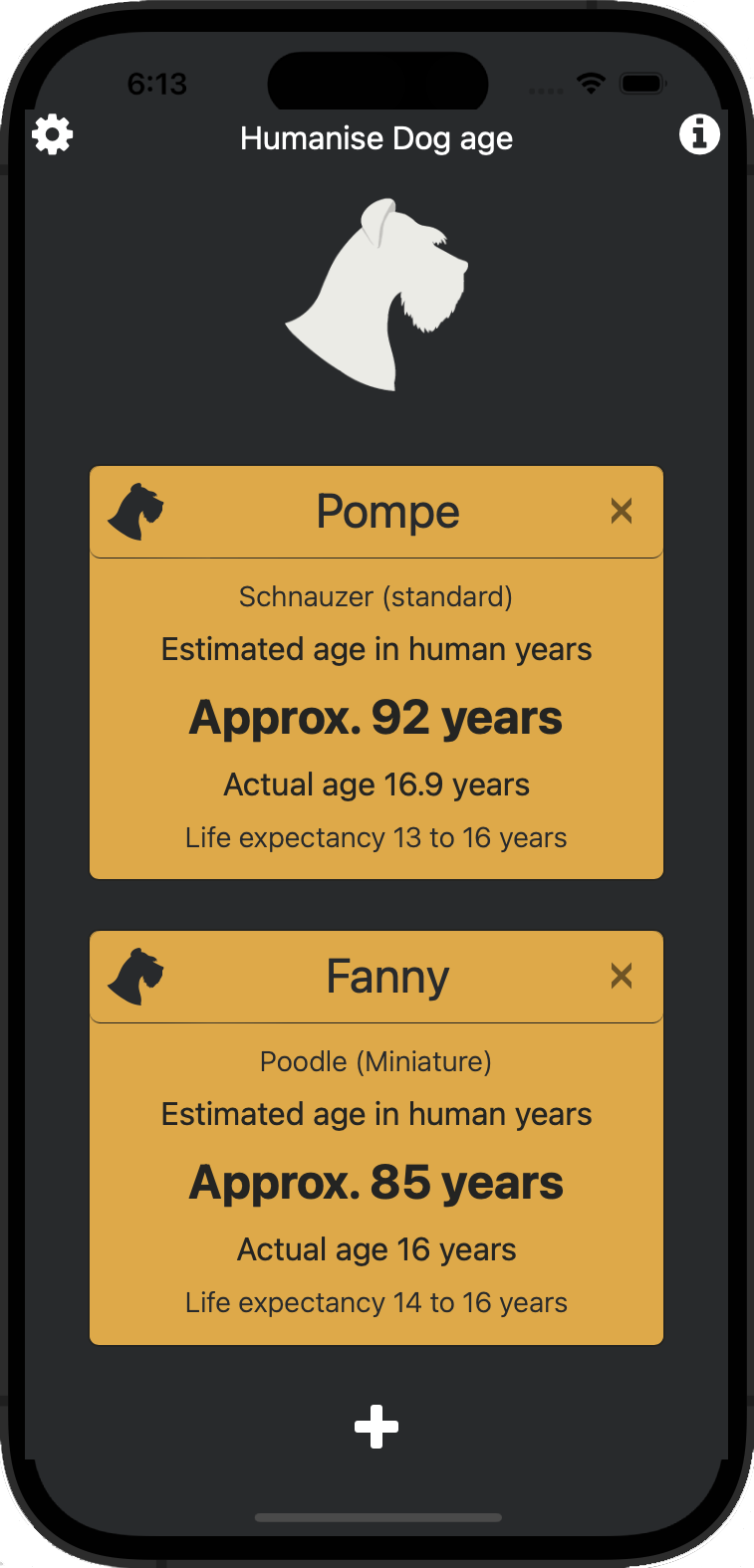Screen dimensions: 754x1568
Task: Open Fanny's dog card
Action: click(x=377, y=1182)
